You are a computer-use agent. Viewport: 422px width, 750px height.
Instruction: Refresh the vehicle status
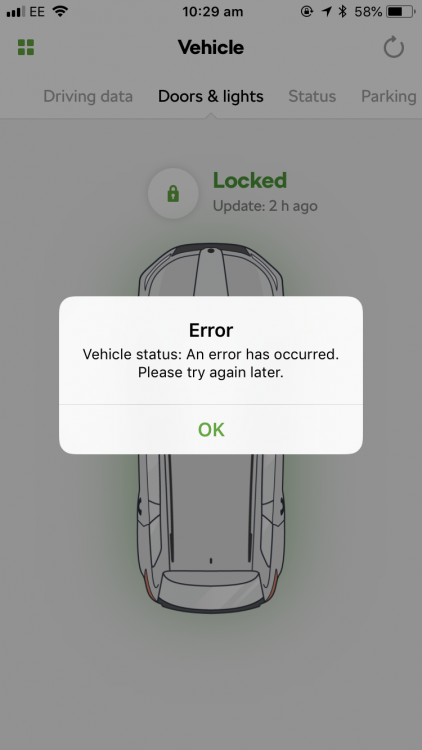(x=394, y=47)
